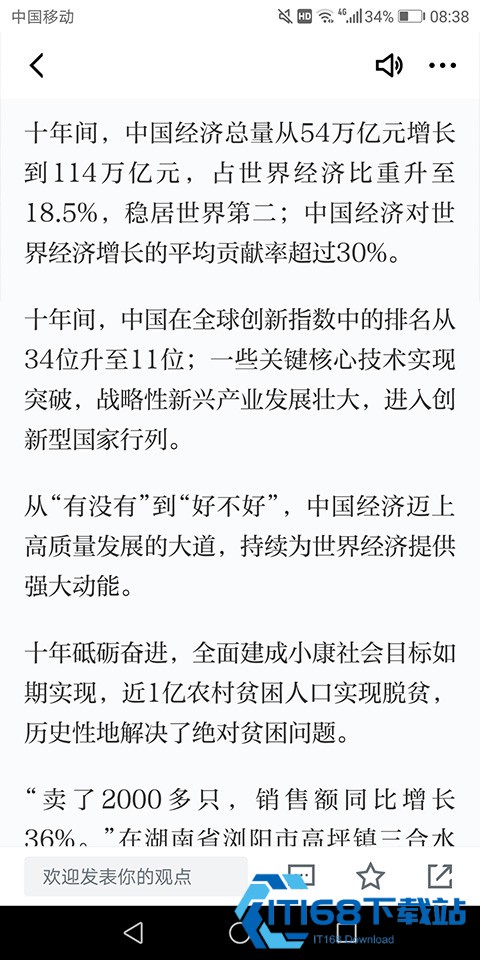Tap the system back triangle button
The image size is (480, 960).
[133, 933]
